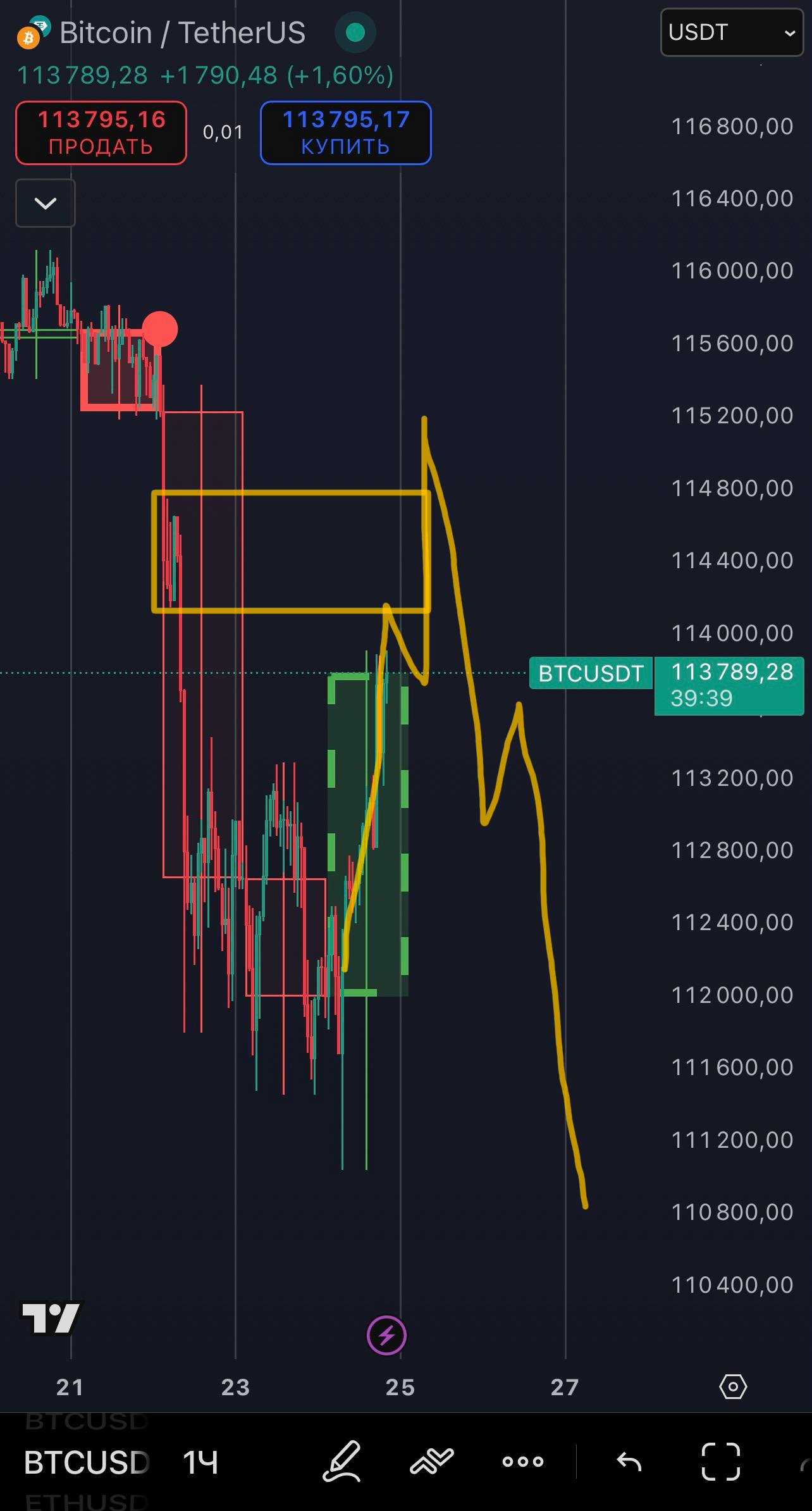812x1511 pixels.
Task: Undo the last chart action
Action: point(629,1462)
